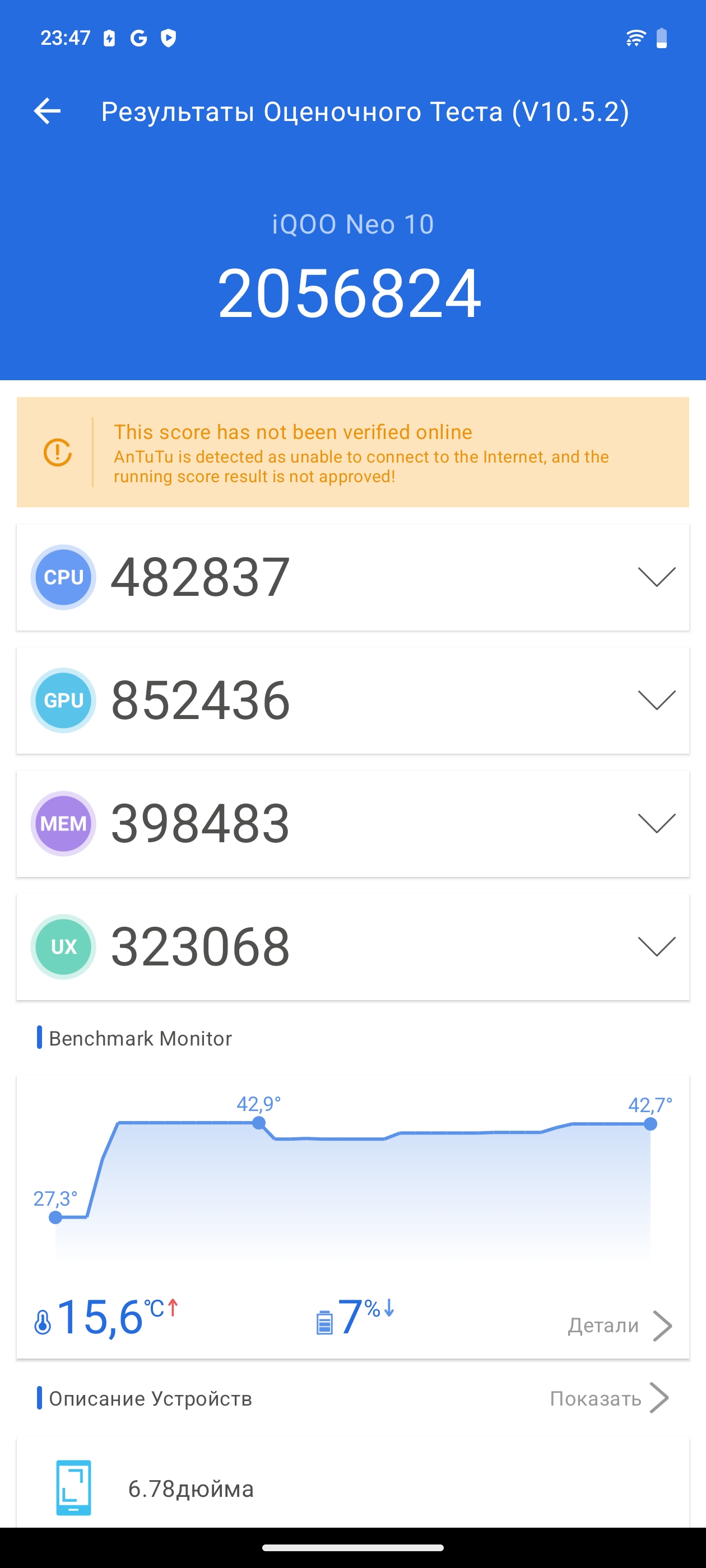Expand the CPU score details

(x=656, y=576)
